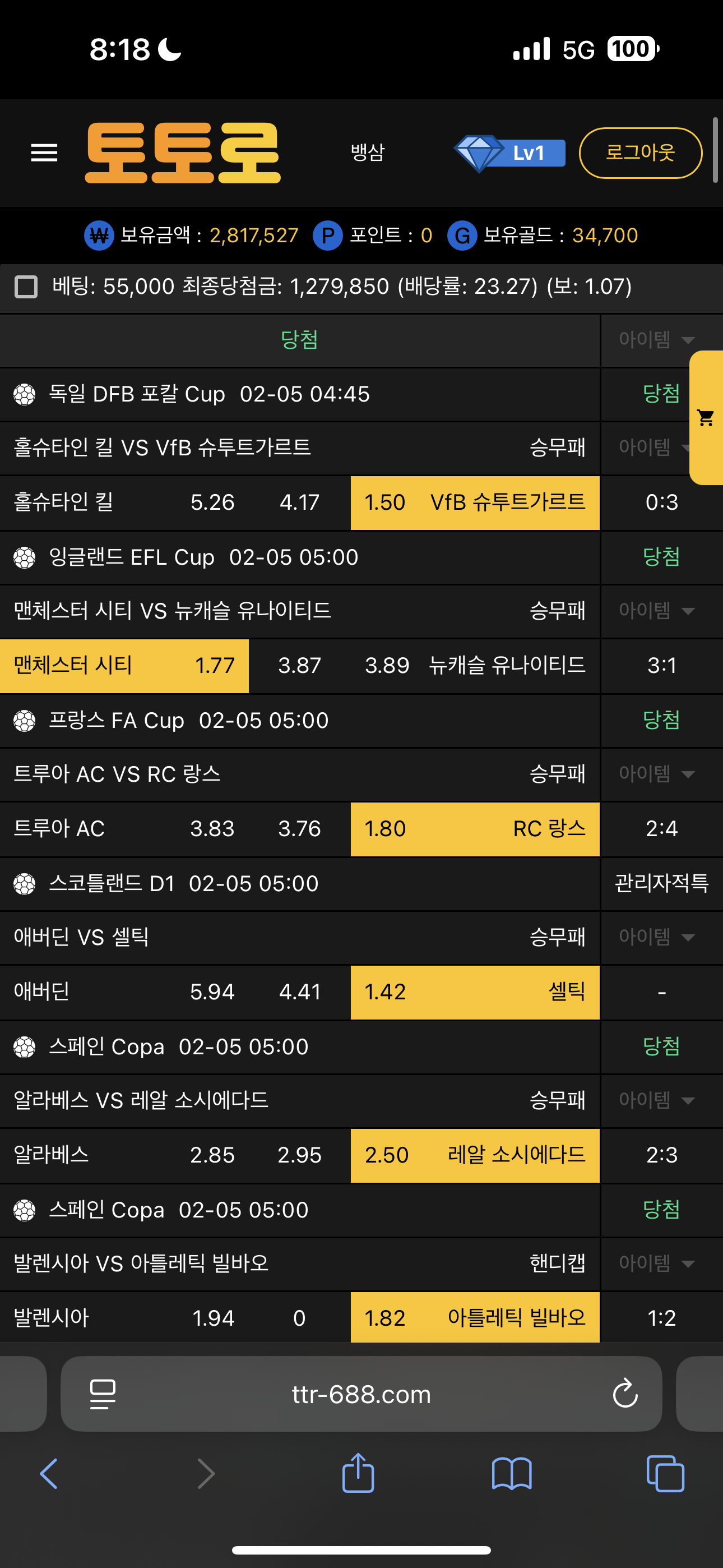Go back in the browser
This screenshot has width=723, height=1568.
[x=49, y=1474]
